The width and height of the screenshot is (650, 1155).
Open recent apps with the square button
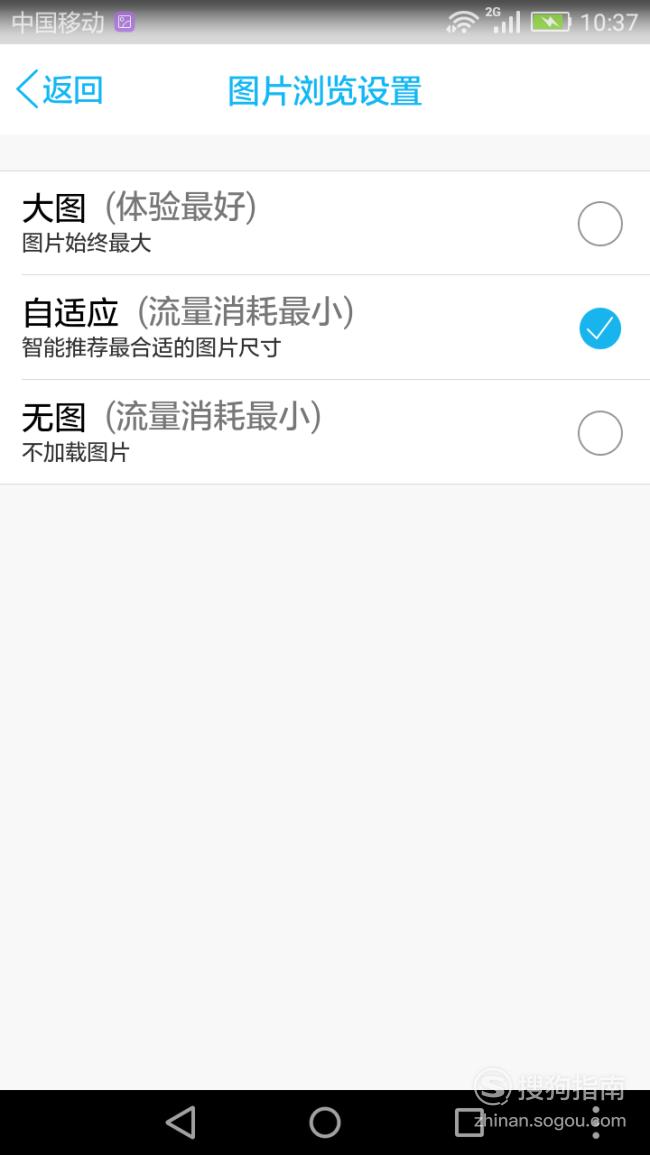[x=469, y=1122]
